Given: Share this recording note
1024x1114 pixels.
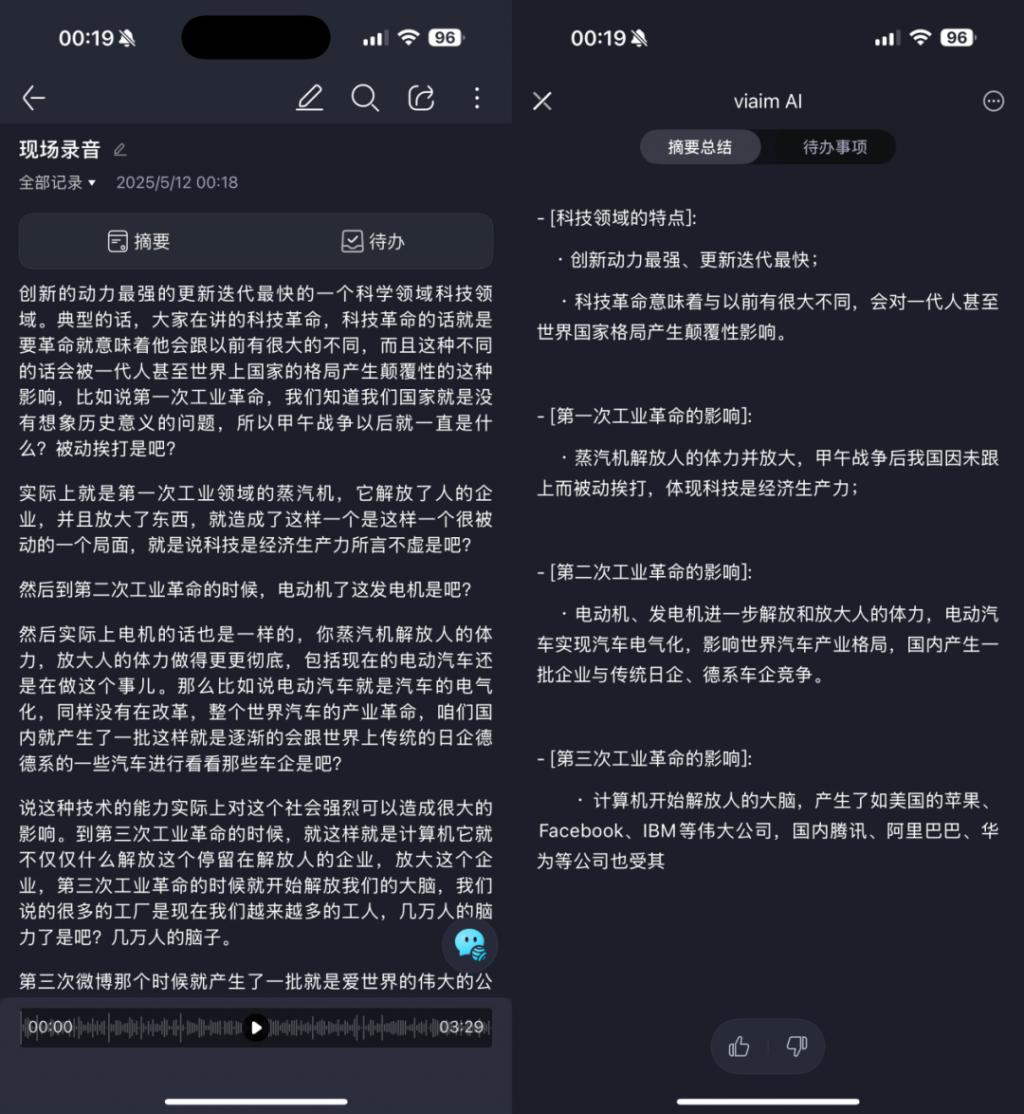Looking at the screenshot, I should pyautogui.click(x=421, y=97).
